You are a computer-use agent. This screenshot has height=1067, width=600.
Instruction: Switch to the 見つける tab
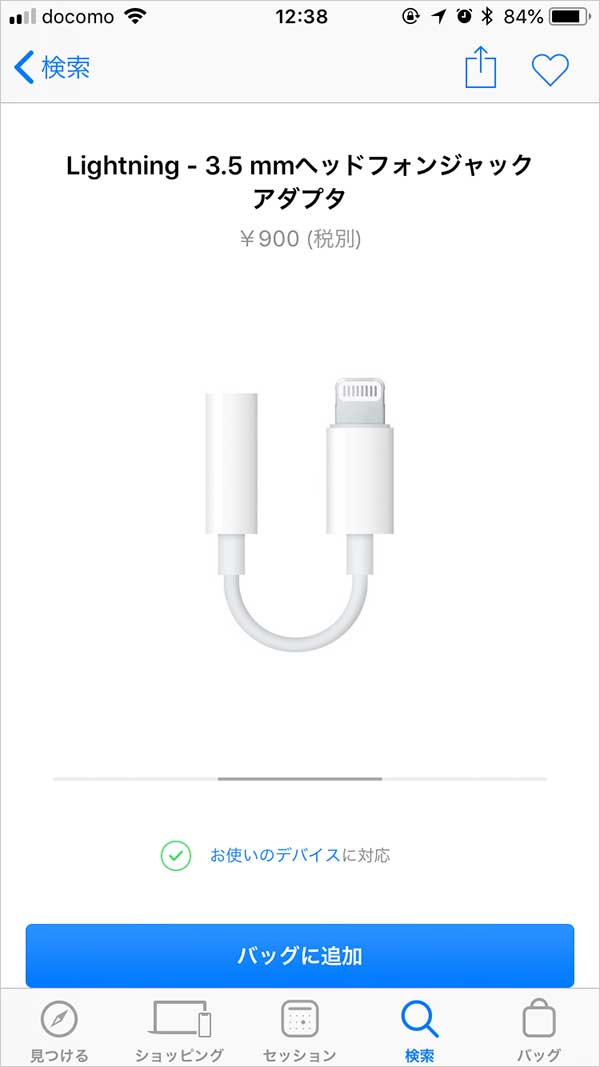(x=59, y=1030)
